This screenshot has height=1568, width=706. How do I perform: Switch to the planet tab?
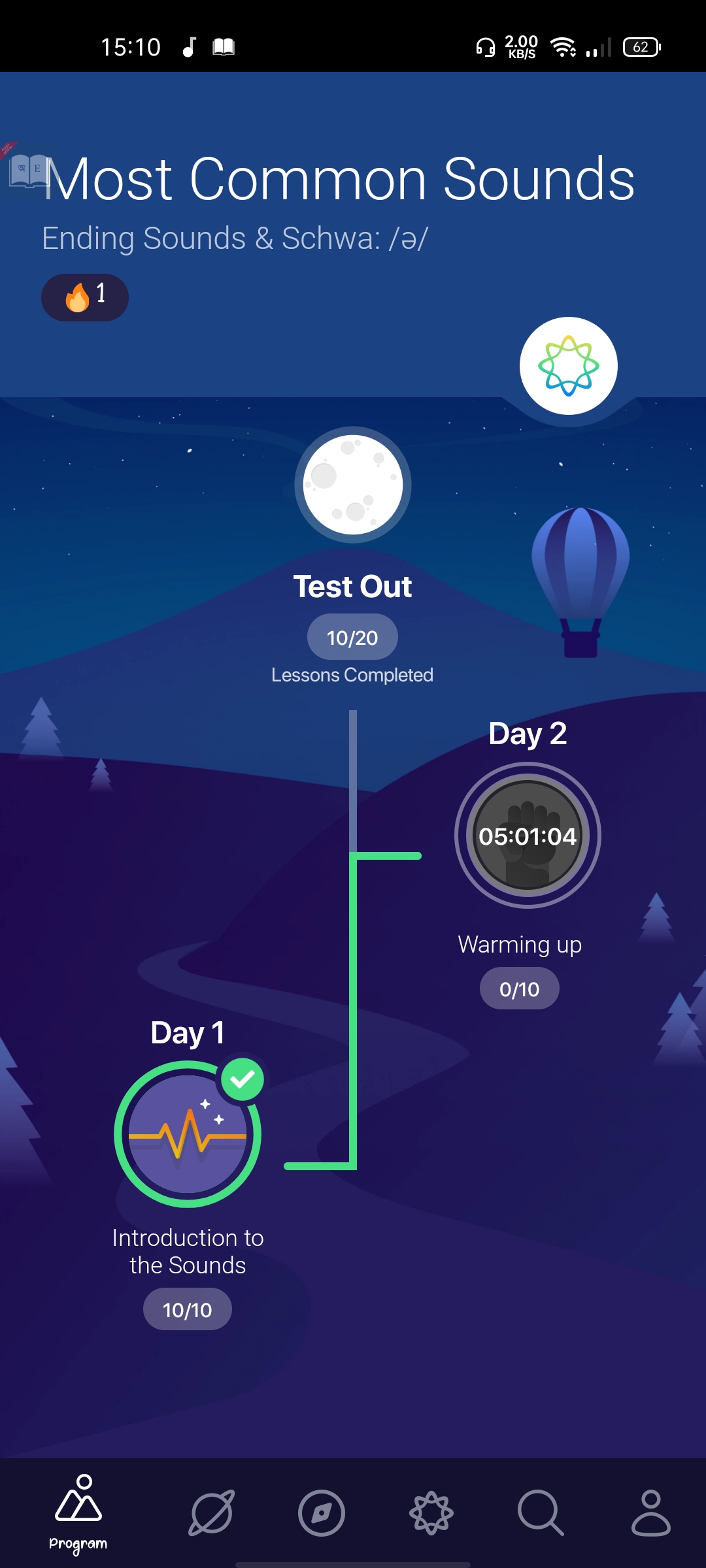point(212,1512)
